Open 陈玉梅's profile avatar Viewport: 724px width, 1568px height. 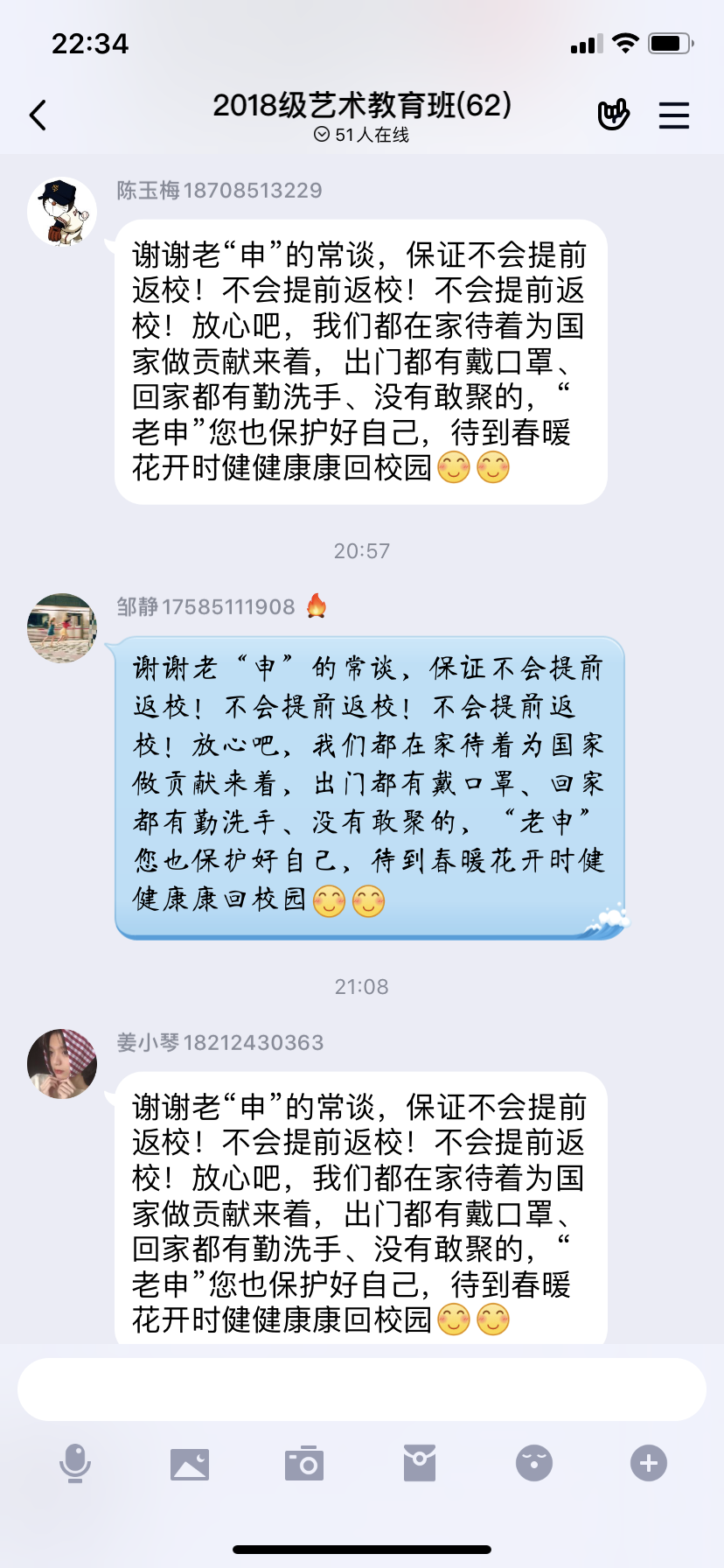(62, 212)
